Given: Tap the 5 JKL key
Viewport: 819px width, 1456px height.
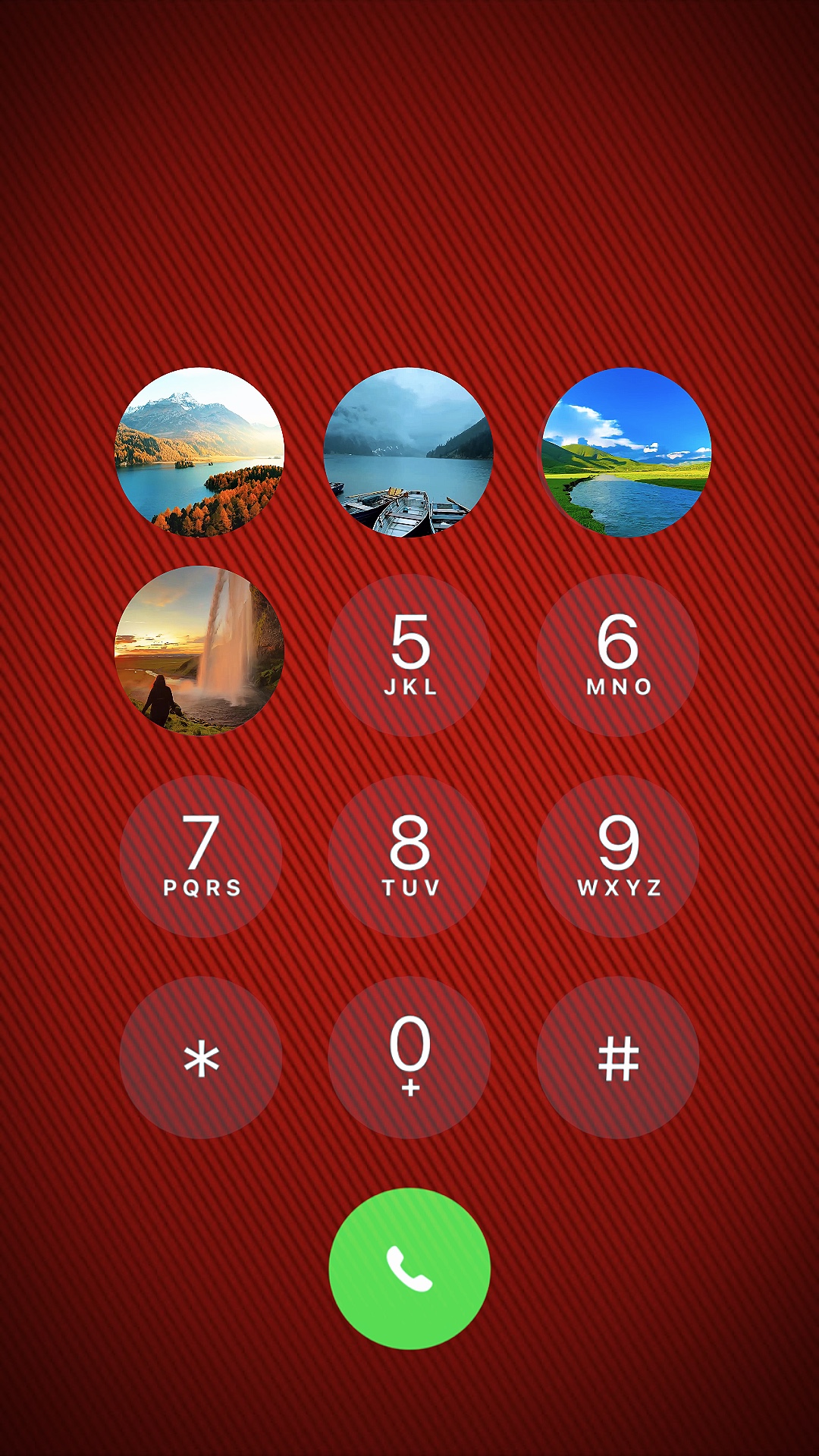Looking at the screenshot, I should 409,654.
